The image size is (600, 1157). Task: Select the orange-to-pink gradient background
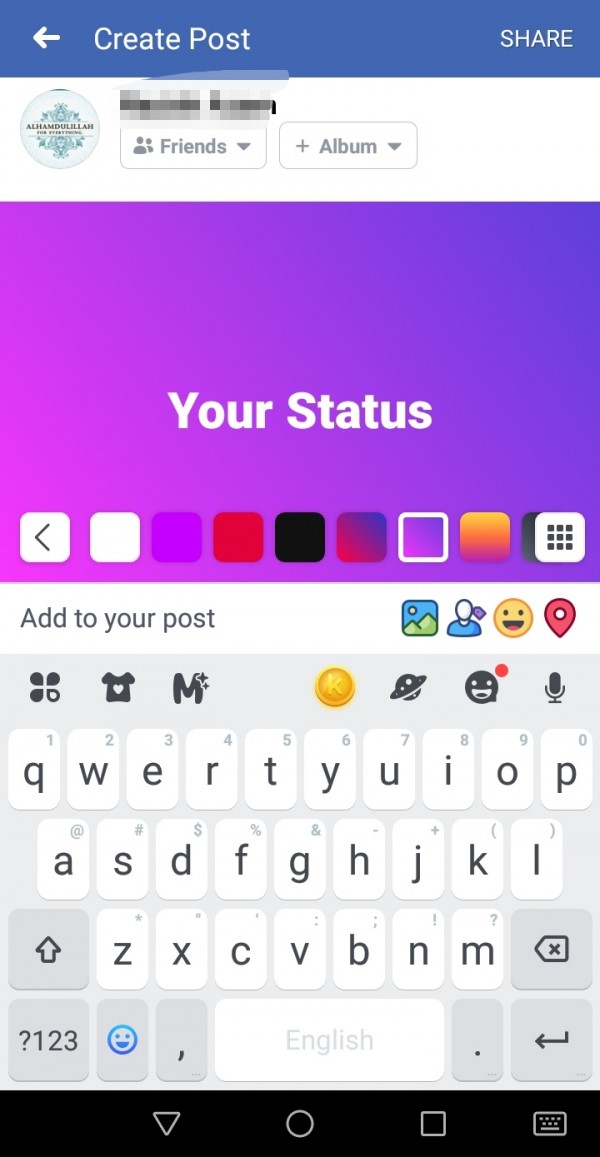pos(485,537)
